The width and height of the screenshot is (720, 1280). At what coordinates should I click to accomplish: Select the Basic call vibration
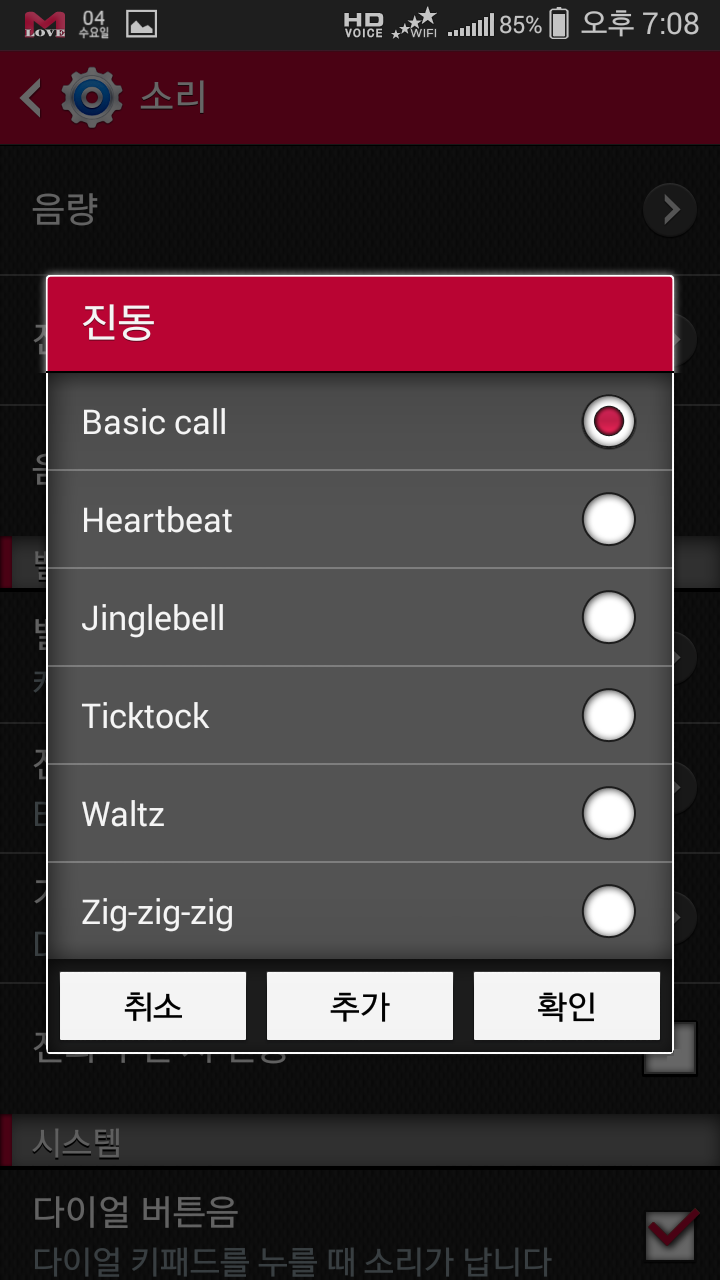pyautogui.click(x=360, y=422)
